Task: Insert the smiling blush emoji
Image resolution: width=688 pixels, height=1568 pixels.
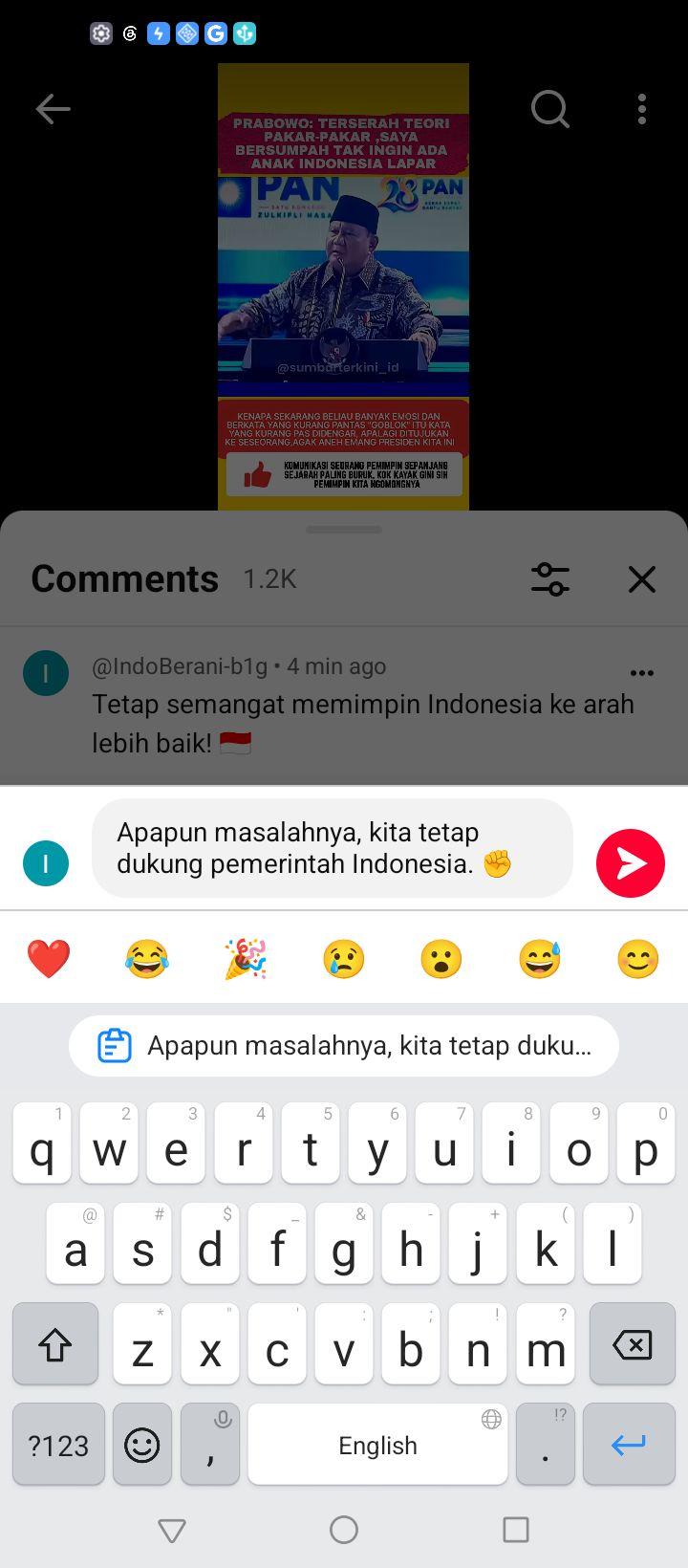Action: (638, 958)
